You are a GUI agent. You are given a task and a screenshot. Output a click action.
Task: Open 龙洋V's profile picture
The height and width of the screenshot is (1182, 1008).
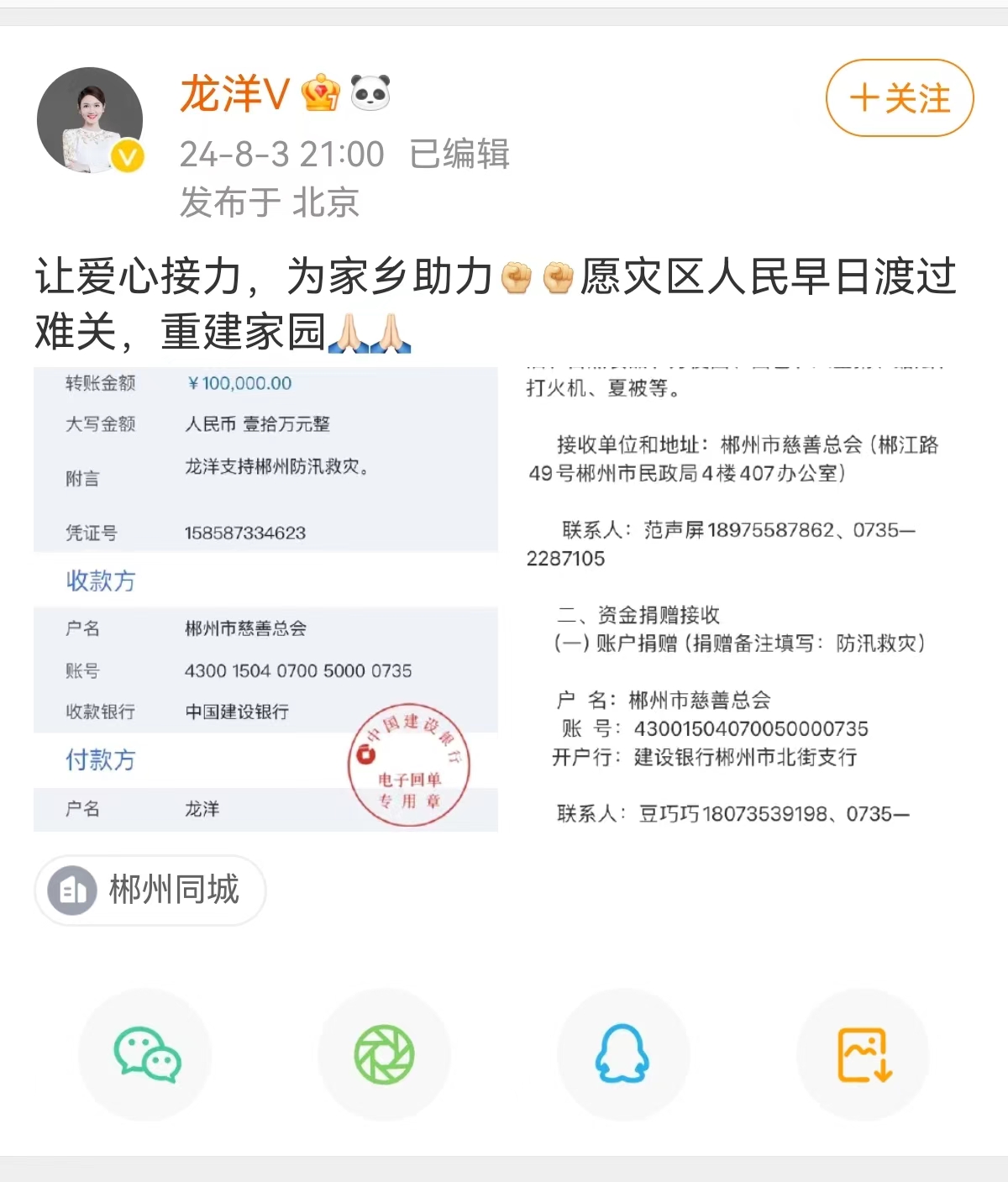click(x=91, y=120)
